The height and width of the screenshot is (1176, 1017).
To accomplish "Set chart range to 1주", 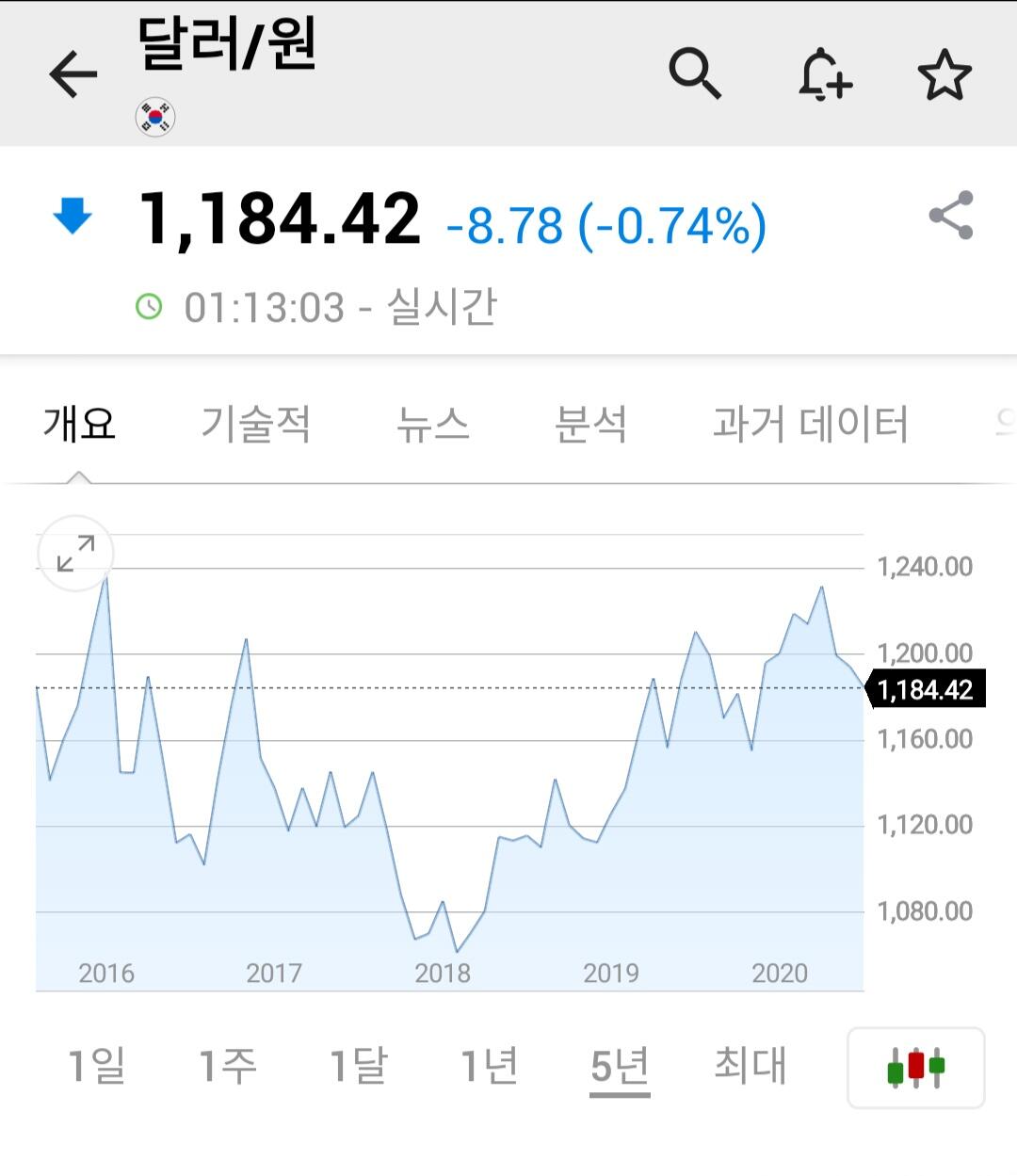I will click(228, 1066).
